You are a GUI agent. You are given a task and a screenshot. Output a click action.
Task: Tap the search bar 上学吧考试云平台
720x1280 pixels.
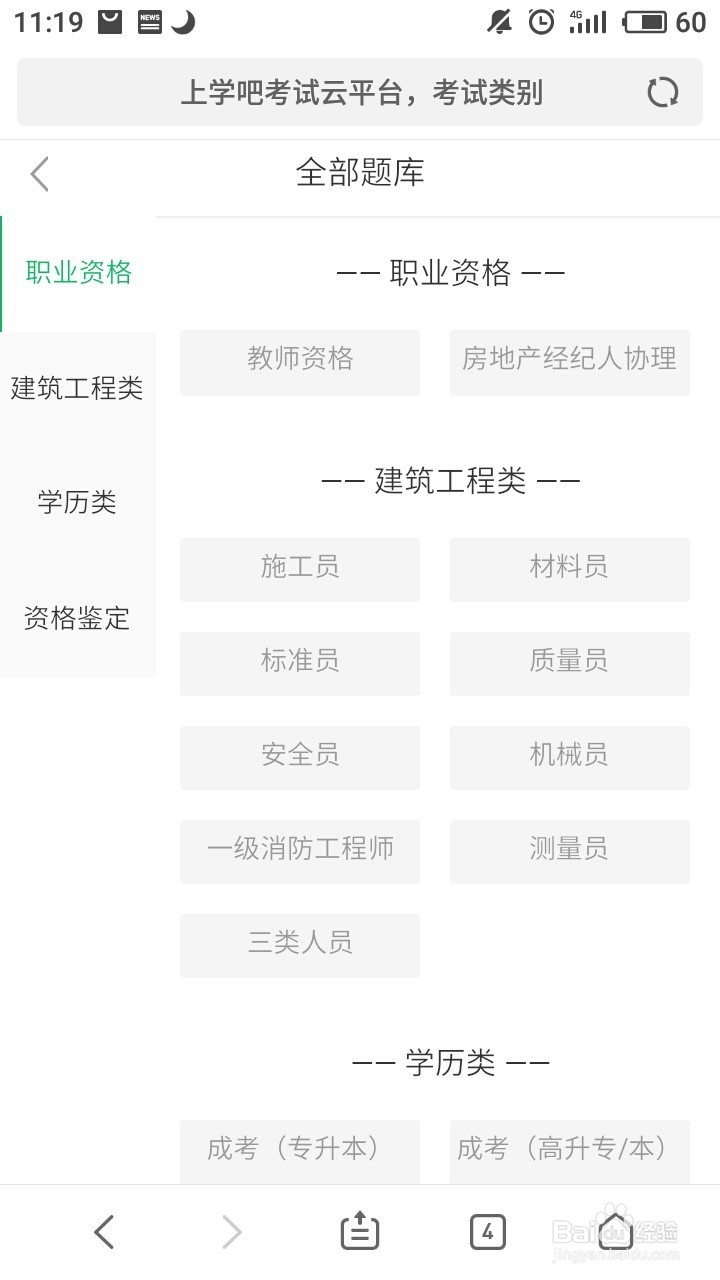point(360,92)
